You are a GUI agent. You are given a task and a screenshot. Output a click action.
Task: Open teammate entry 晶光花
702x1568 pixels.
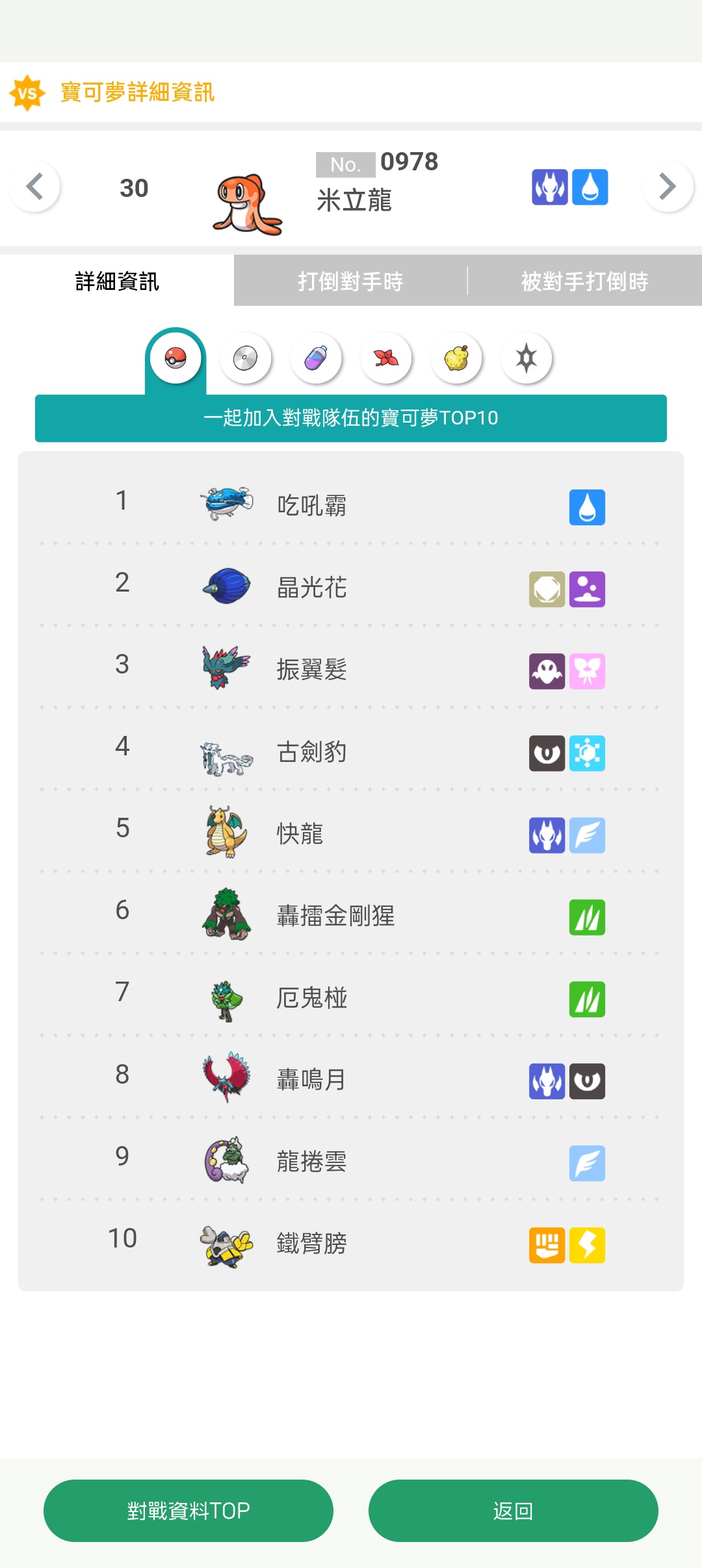[x=351, y=587]
